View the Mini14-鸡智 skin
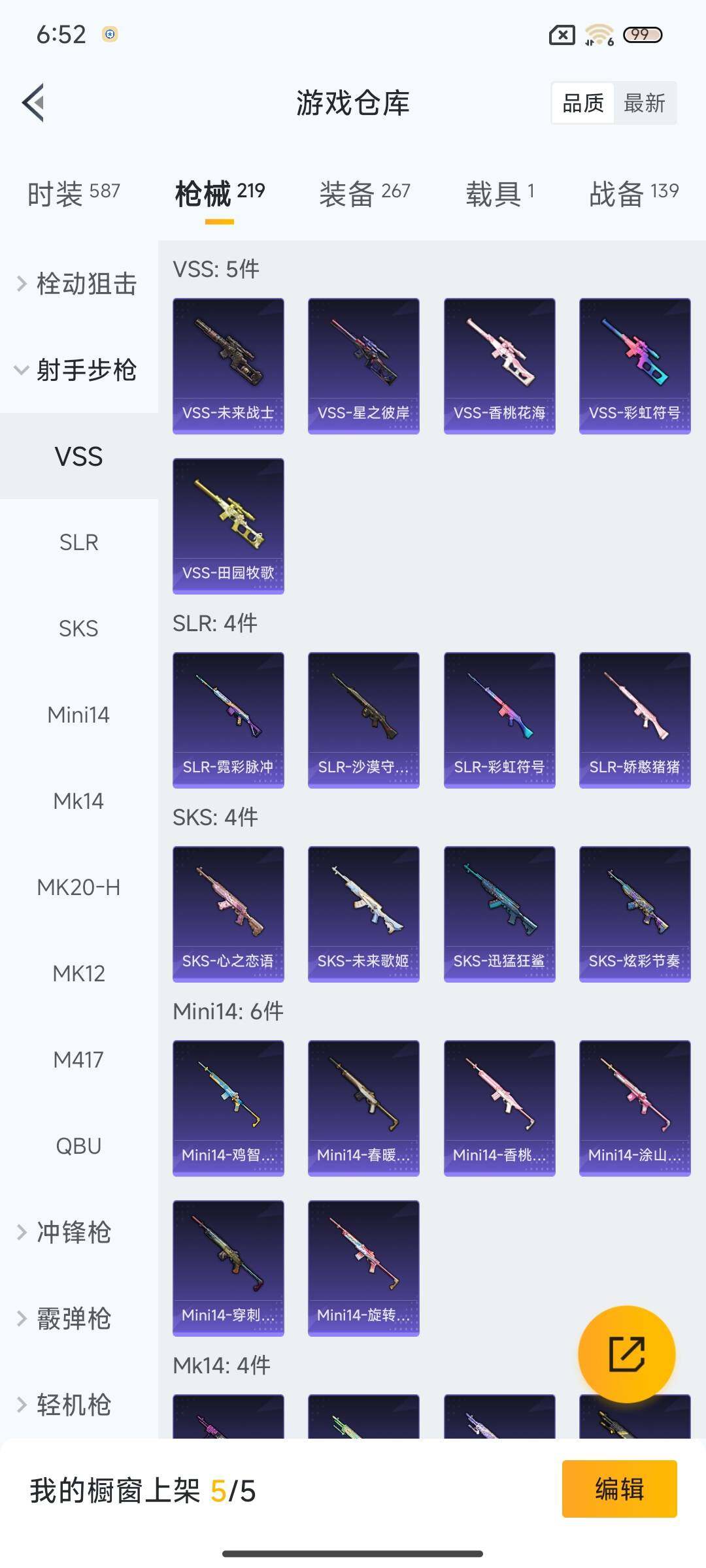The width and height of the screenshot is (706, 1568). click(228, 1108)
